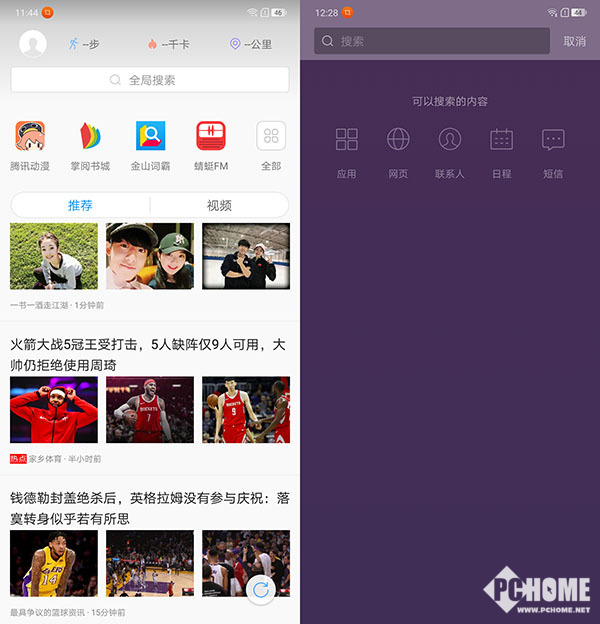This screenshot has width=600, height=624.
Task: Select the 网页 search category
Action: click(x=398, y=151)
